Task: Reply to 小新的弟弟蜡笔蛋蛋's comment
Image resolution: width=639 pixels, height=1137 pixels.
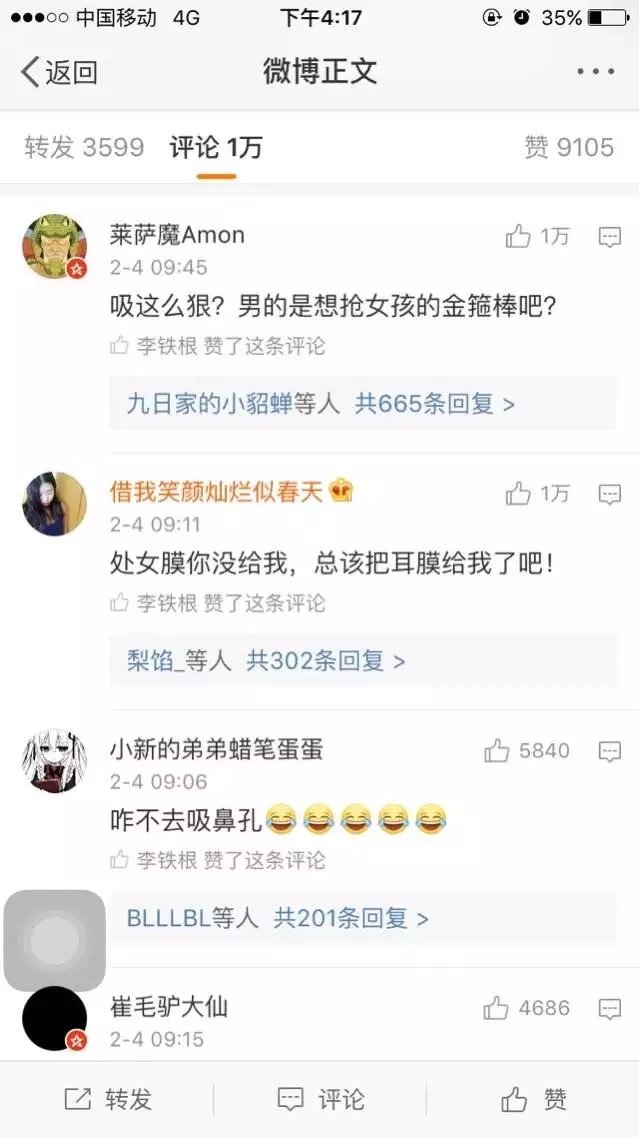Action: (x=609, y=751)
